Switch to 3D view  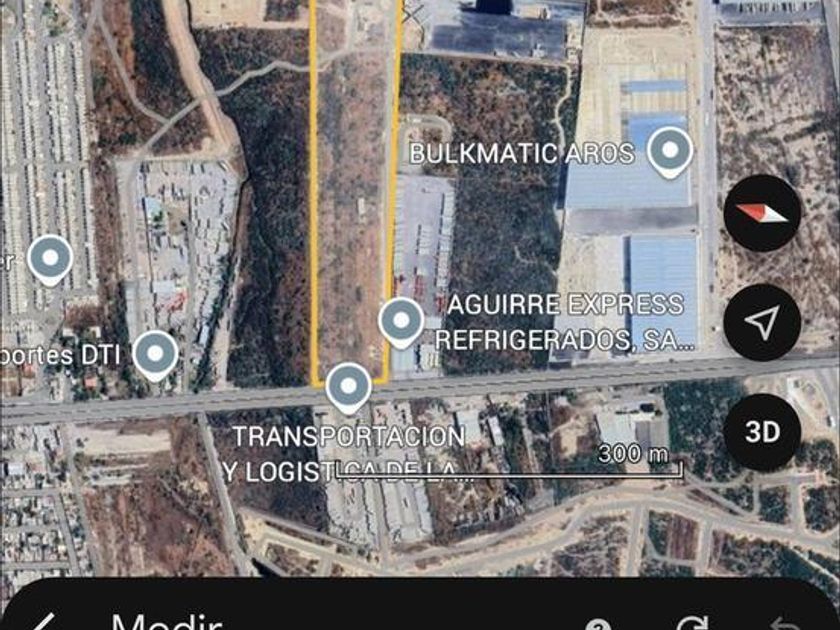click(x=763, y=431)
